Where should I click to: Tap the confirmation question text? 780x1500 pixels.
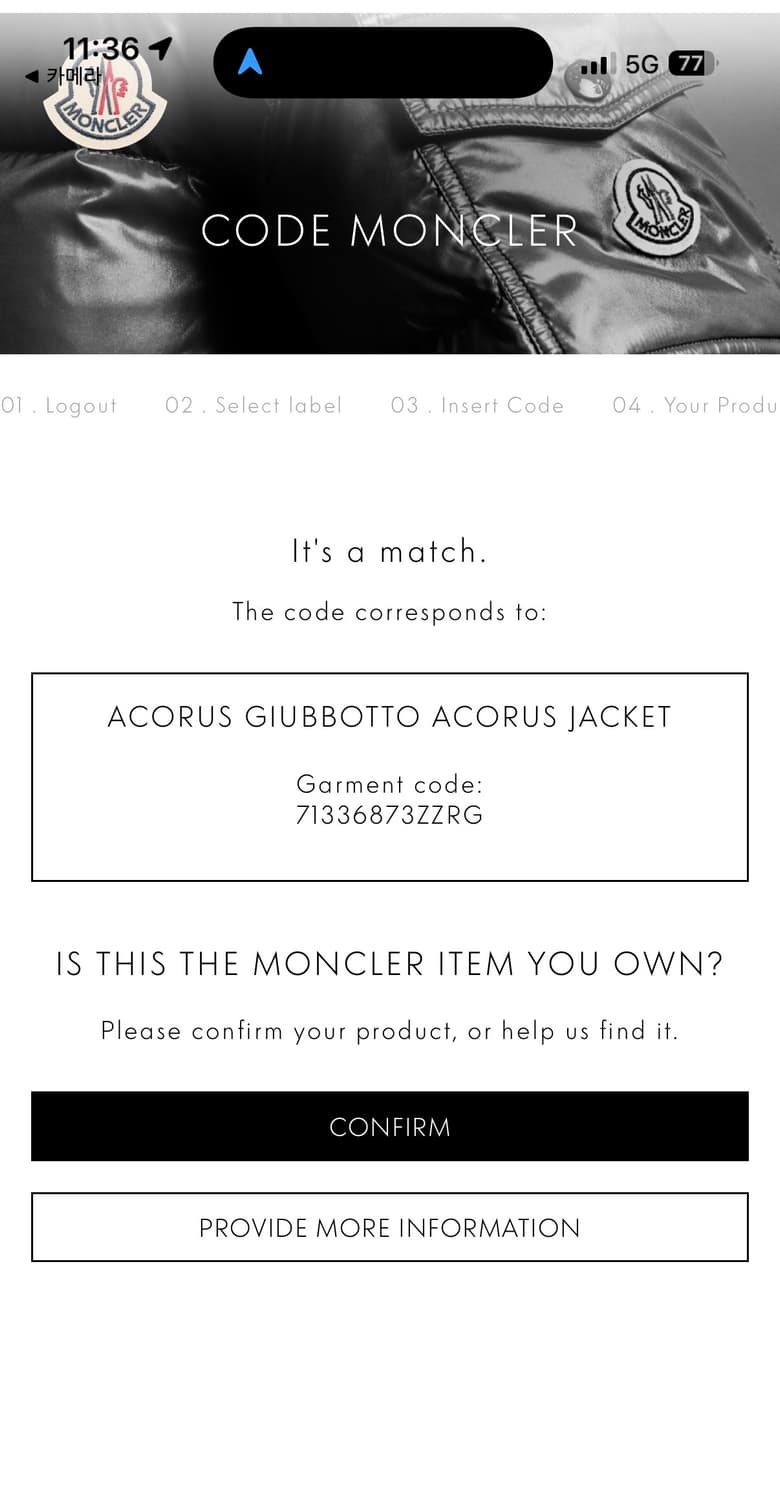[x=390, y=963]
